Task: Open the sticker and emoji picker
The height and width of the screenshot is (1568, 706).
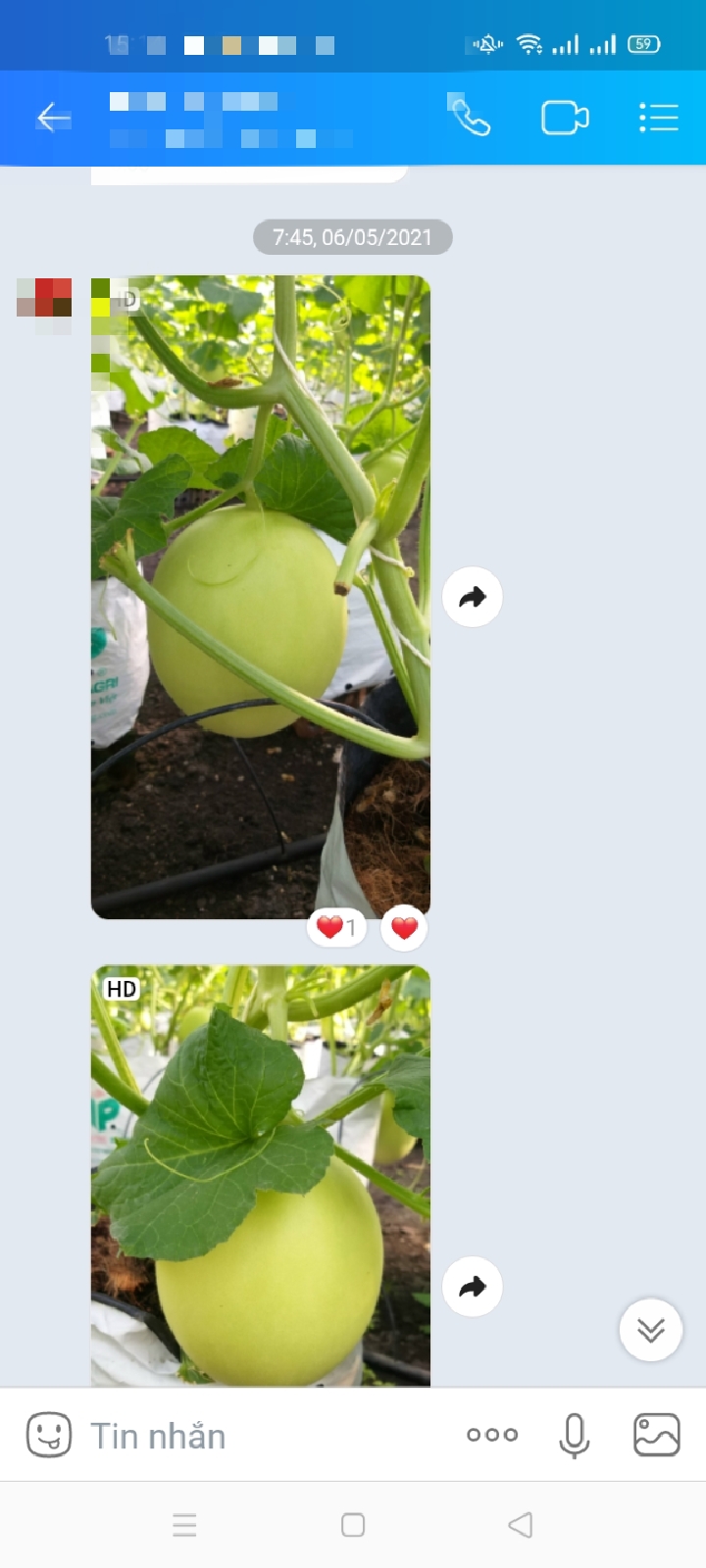Action: tap(49, 1436)
